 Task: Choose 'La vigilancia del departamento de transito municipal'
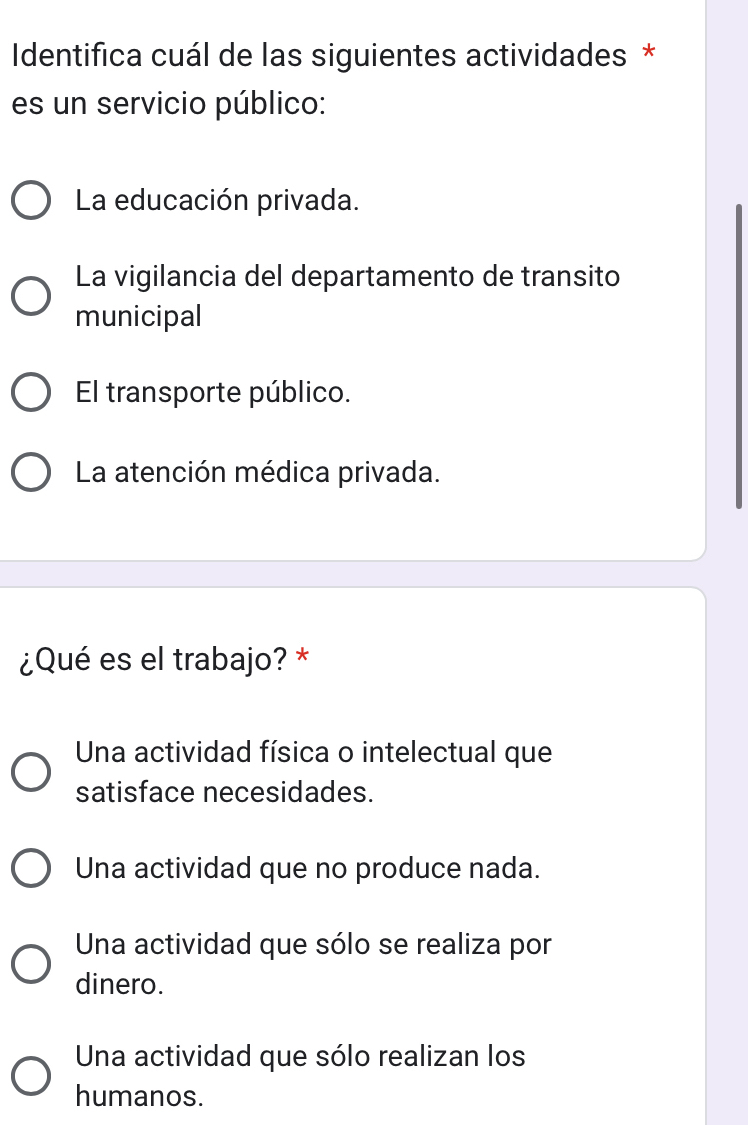pyautogui.click(x=32, y=297)
